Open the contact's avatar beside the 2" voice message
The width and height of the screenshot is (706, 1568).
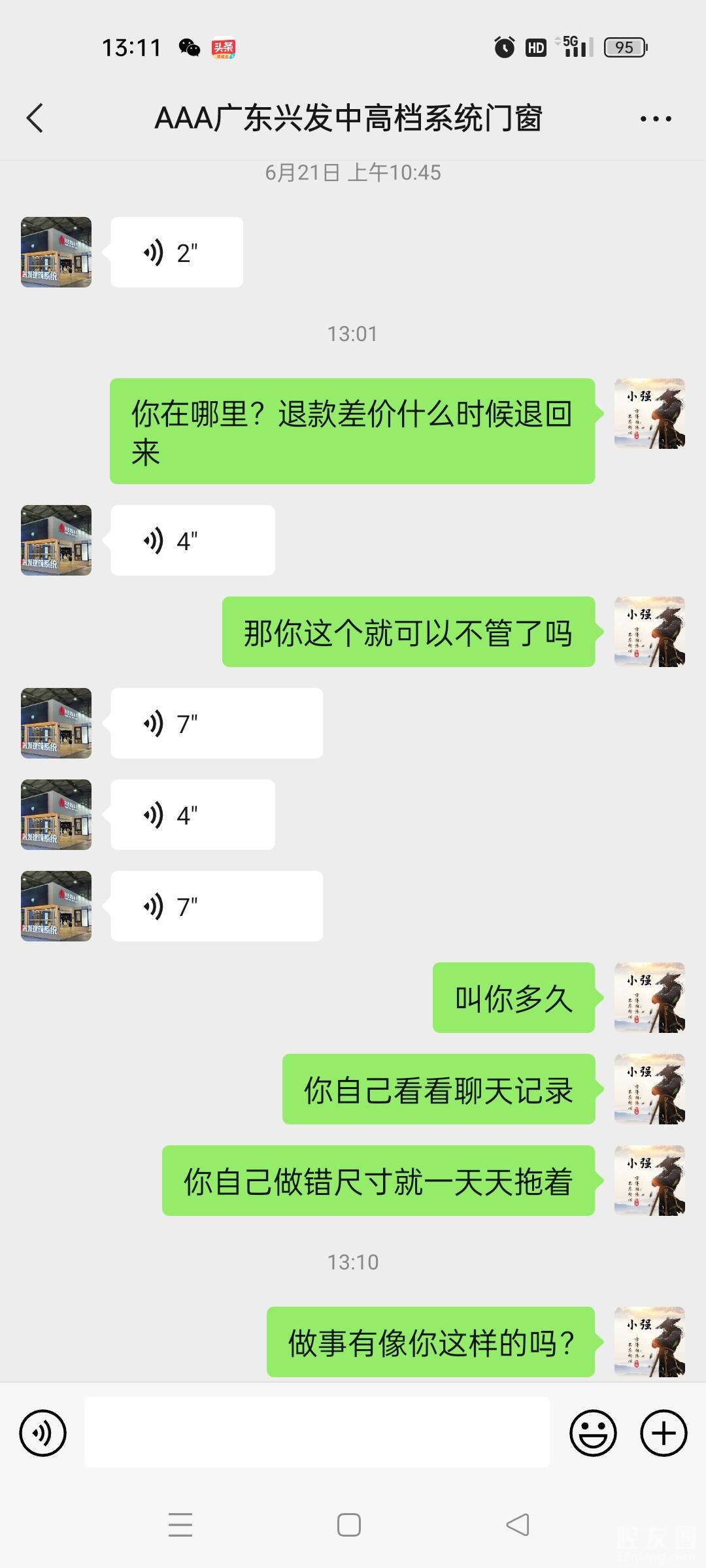[x=56, y=253]
